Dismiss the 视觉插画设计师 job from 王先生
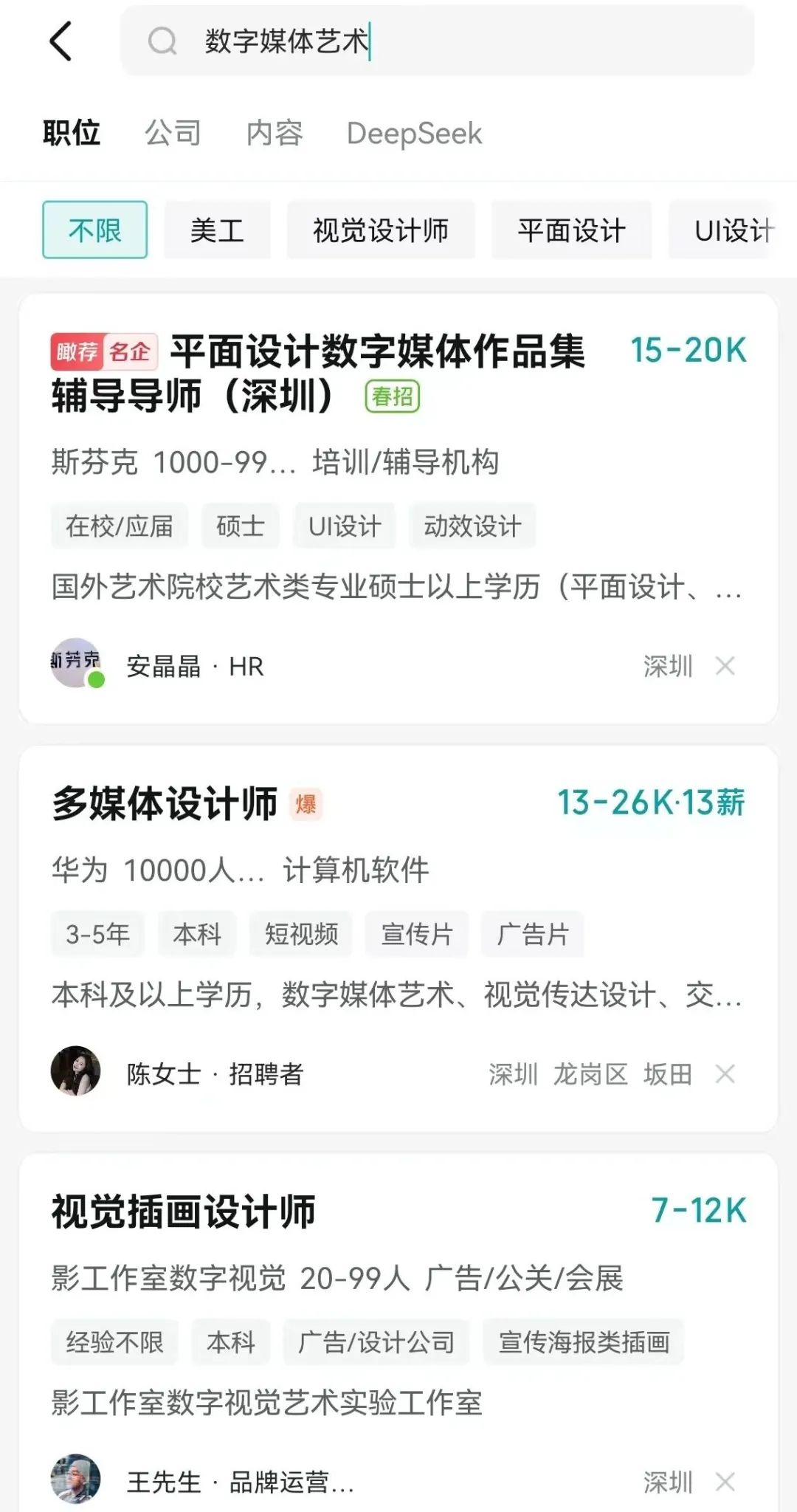 coord(725,1482)
